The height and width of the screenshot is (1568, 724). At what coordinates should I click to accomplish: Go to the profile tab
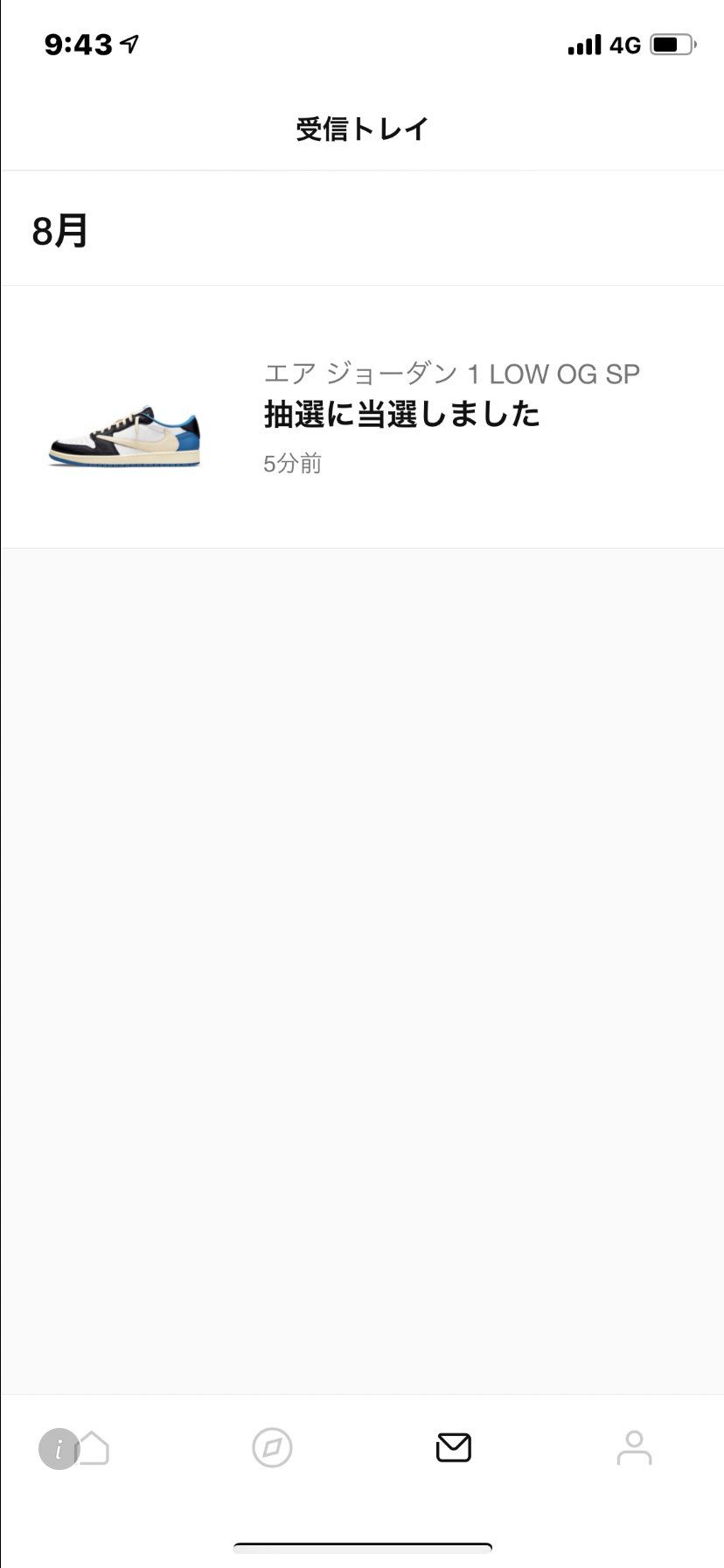click(634, 1447)
